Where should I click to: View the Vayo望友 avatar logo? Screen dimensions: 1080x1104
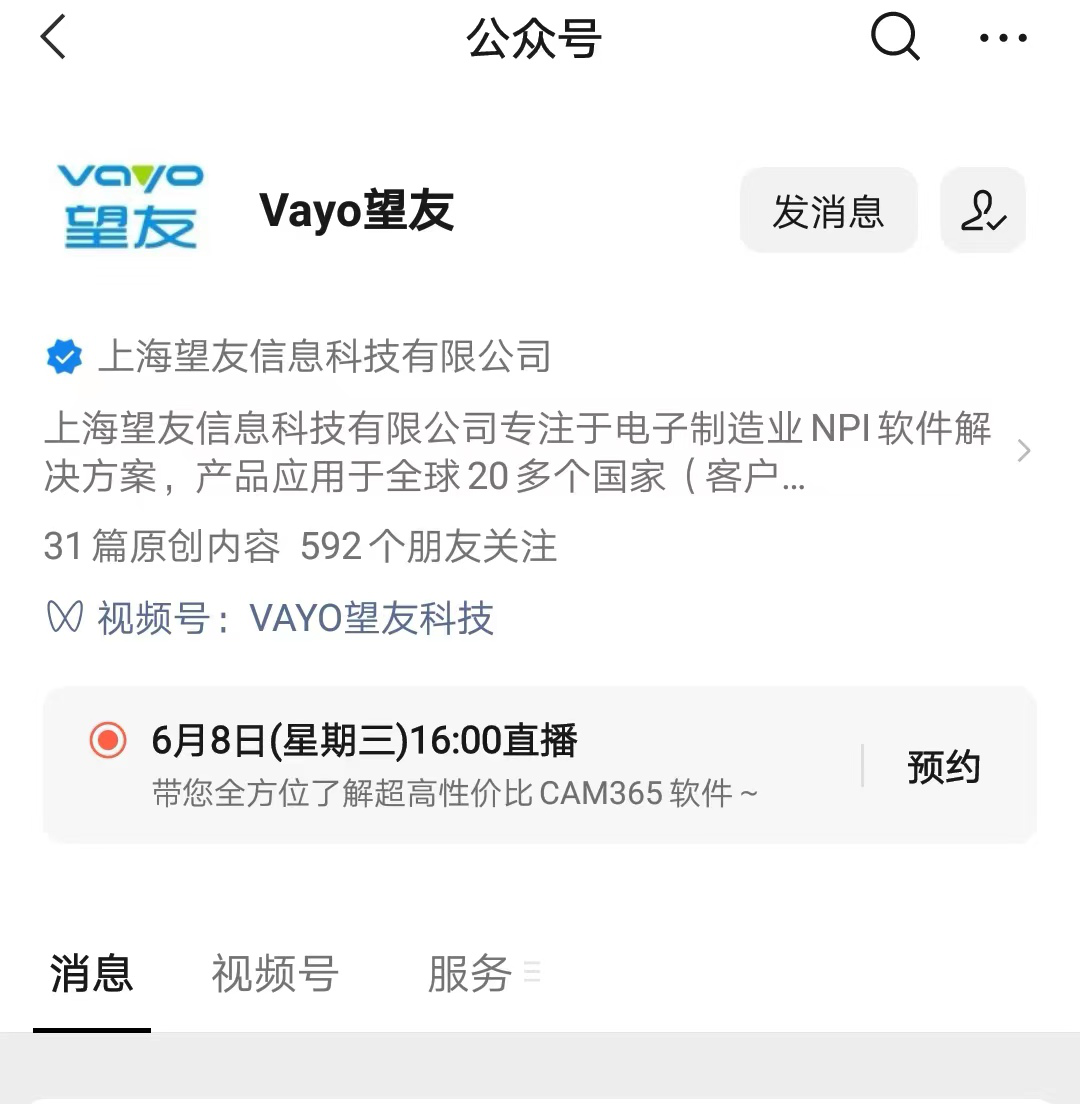tap(131, 208)
